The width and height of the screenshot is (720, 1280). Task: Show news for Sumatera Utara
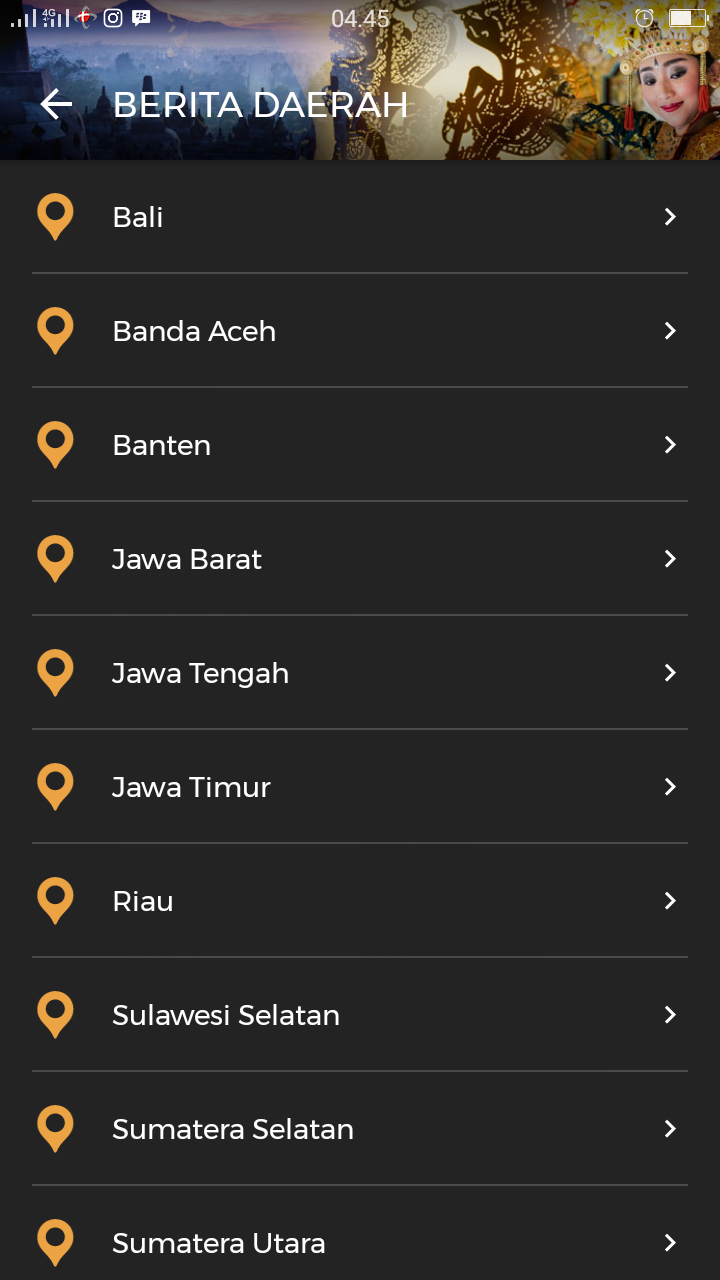[360, 1243]
